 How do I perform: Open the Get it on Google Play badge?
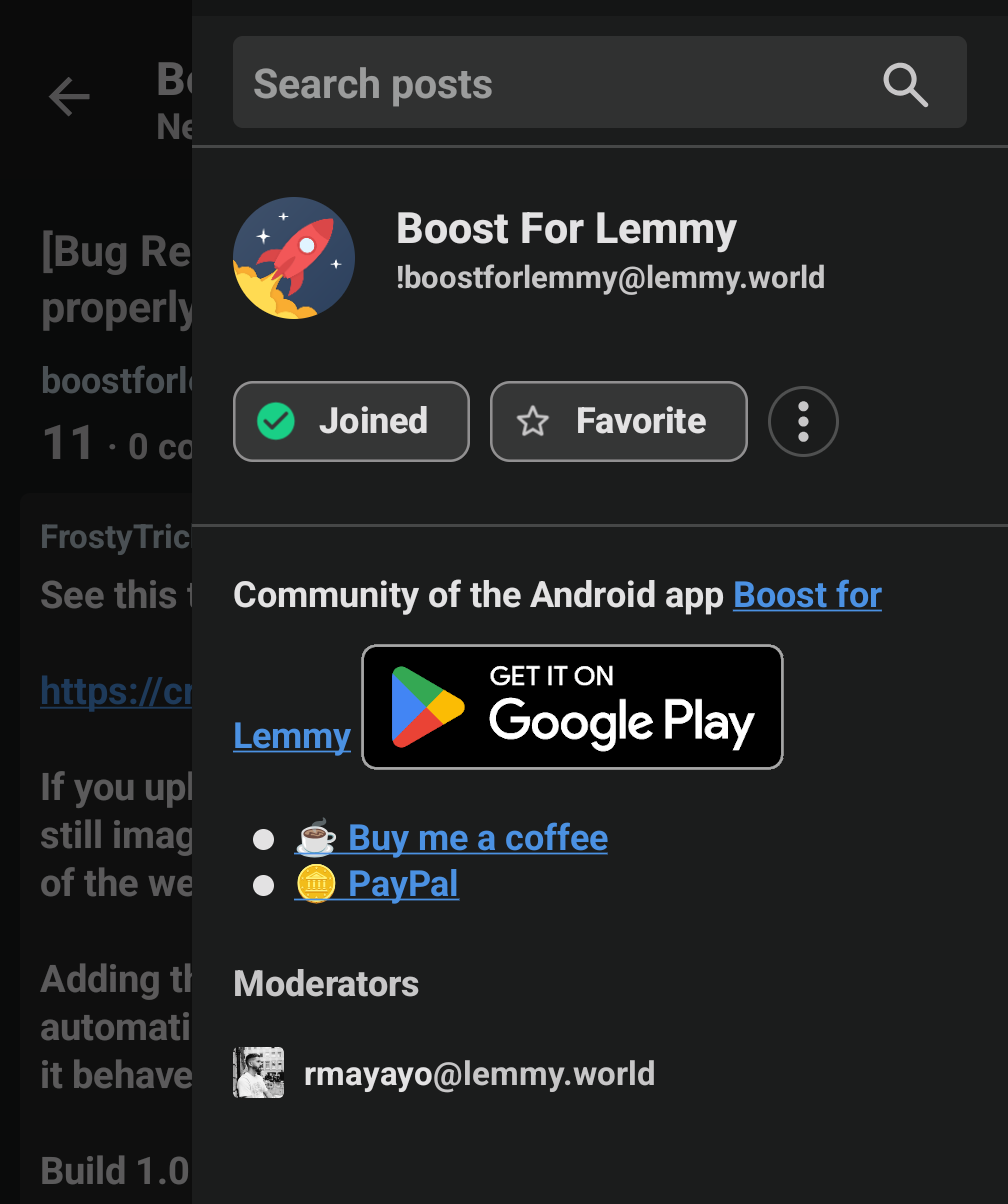[572, 707]
